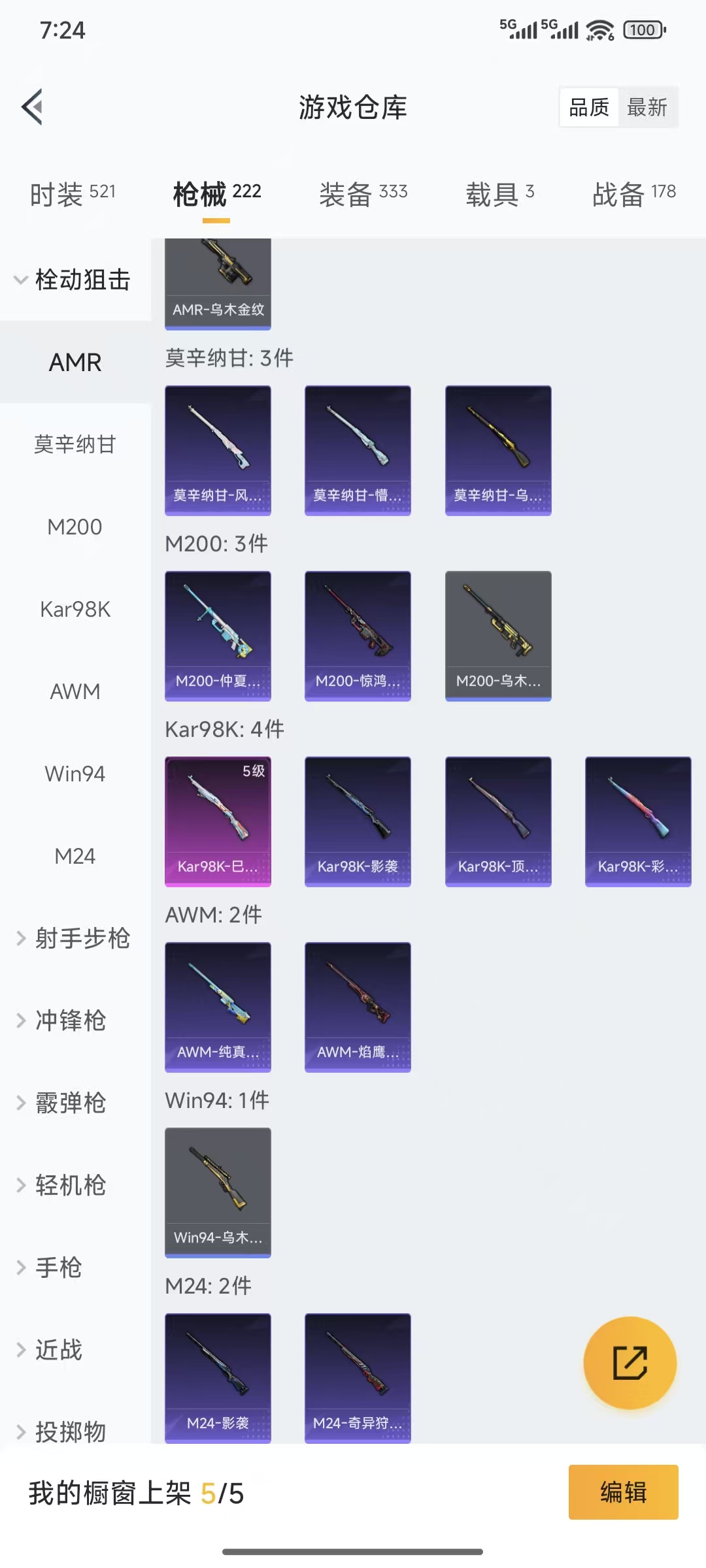The image size is (706, 1568).
Task: Select AWM category in the sidebar
Action: pos(75,691)
